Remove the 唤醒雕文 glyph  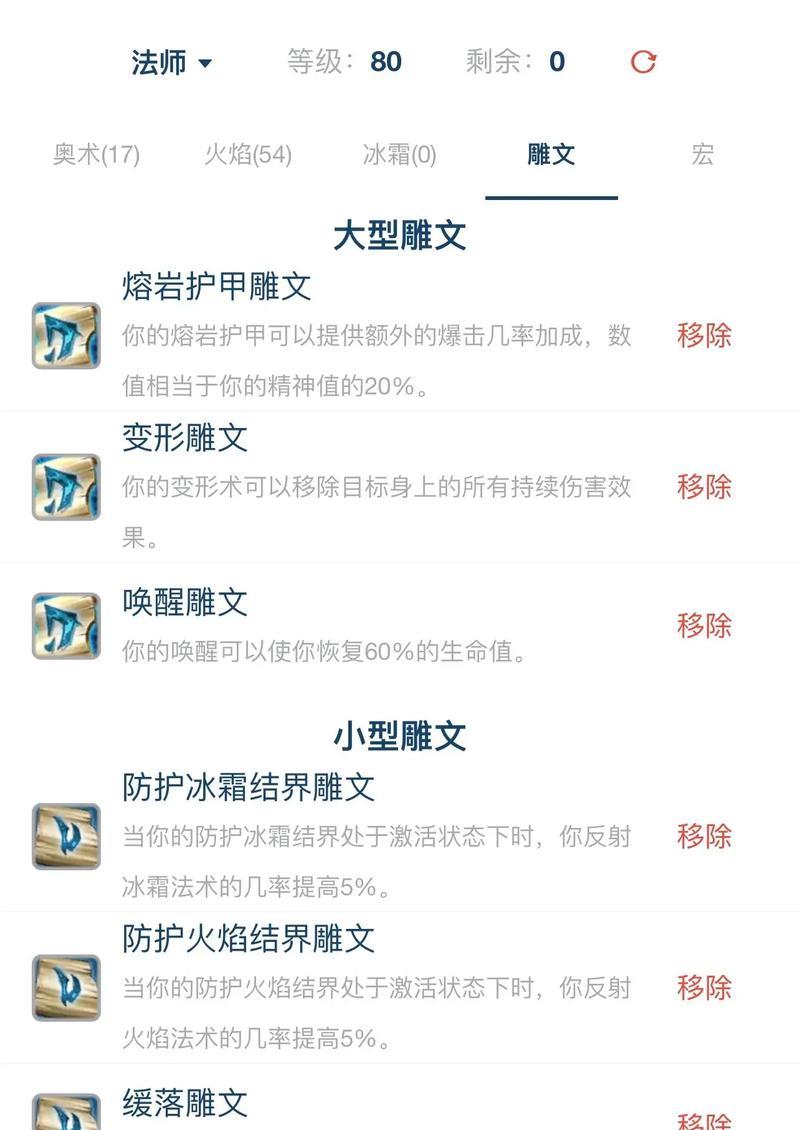tap(704, 626)
